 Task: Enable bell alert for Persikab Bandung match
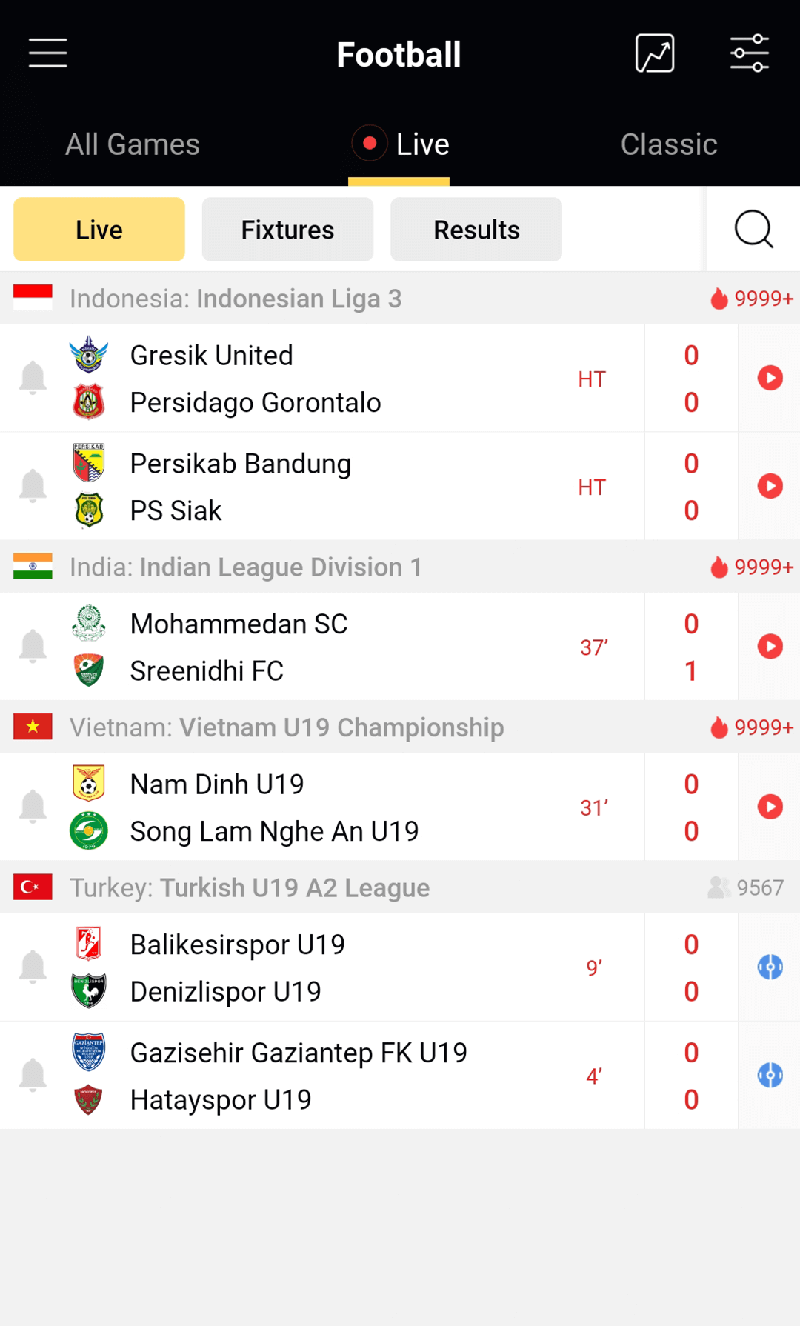click(x=33, y=486)
